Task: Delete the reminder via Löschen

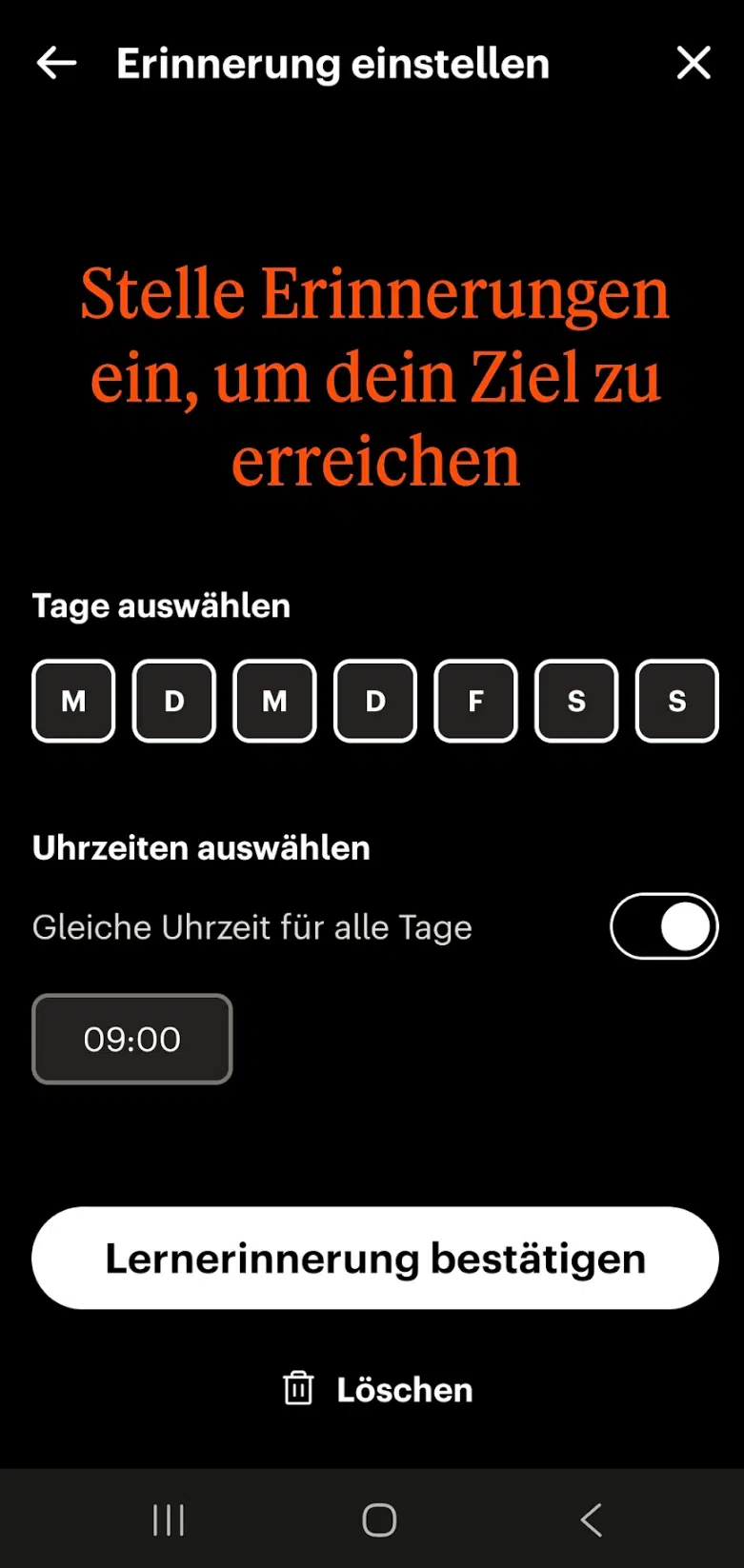Action: tap(377, 1389)
